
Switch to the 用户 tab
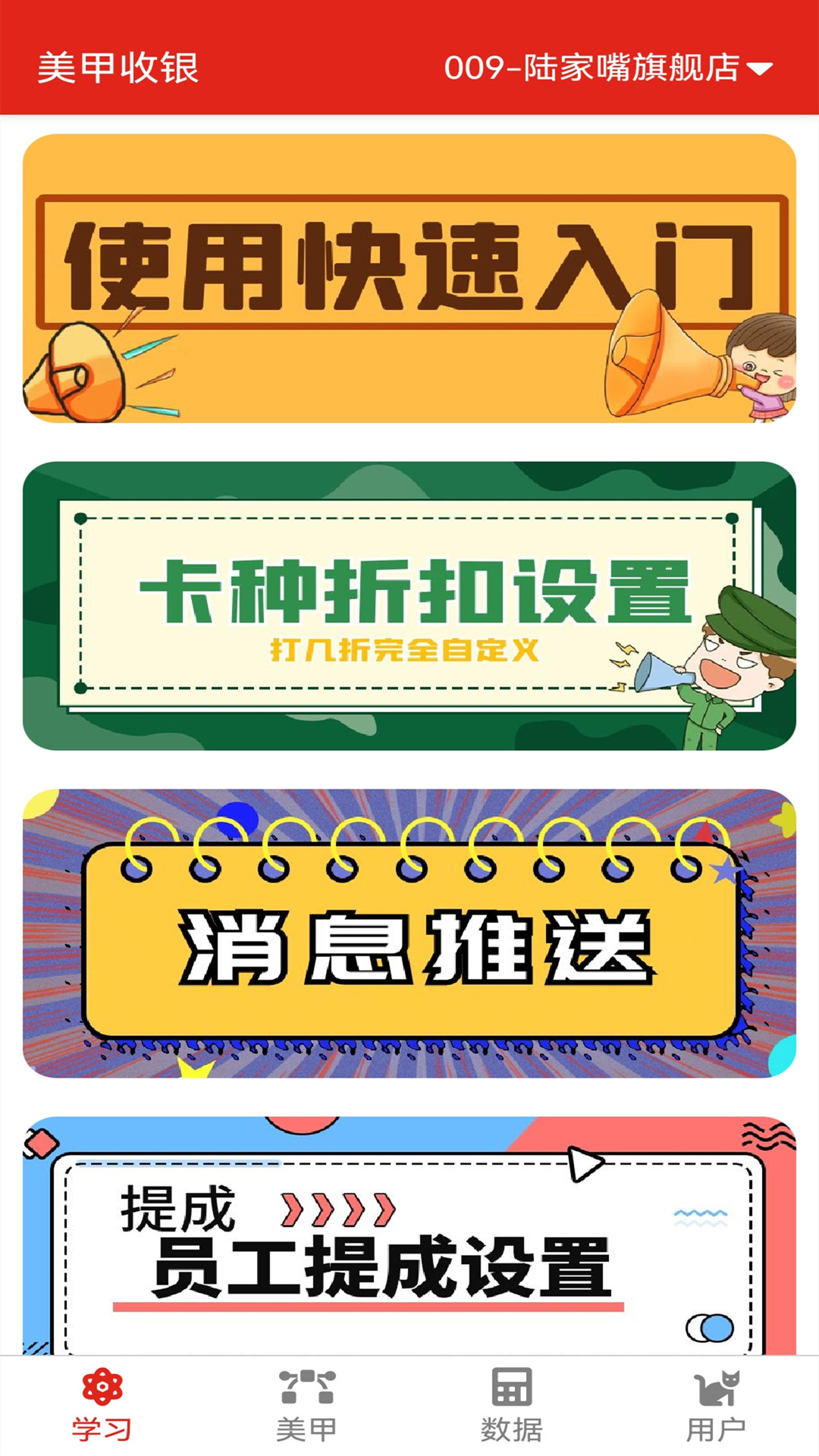click(717, 1405)
